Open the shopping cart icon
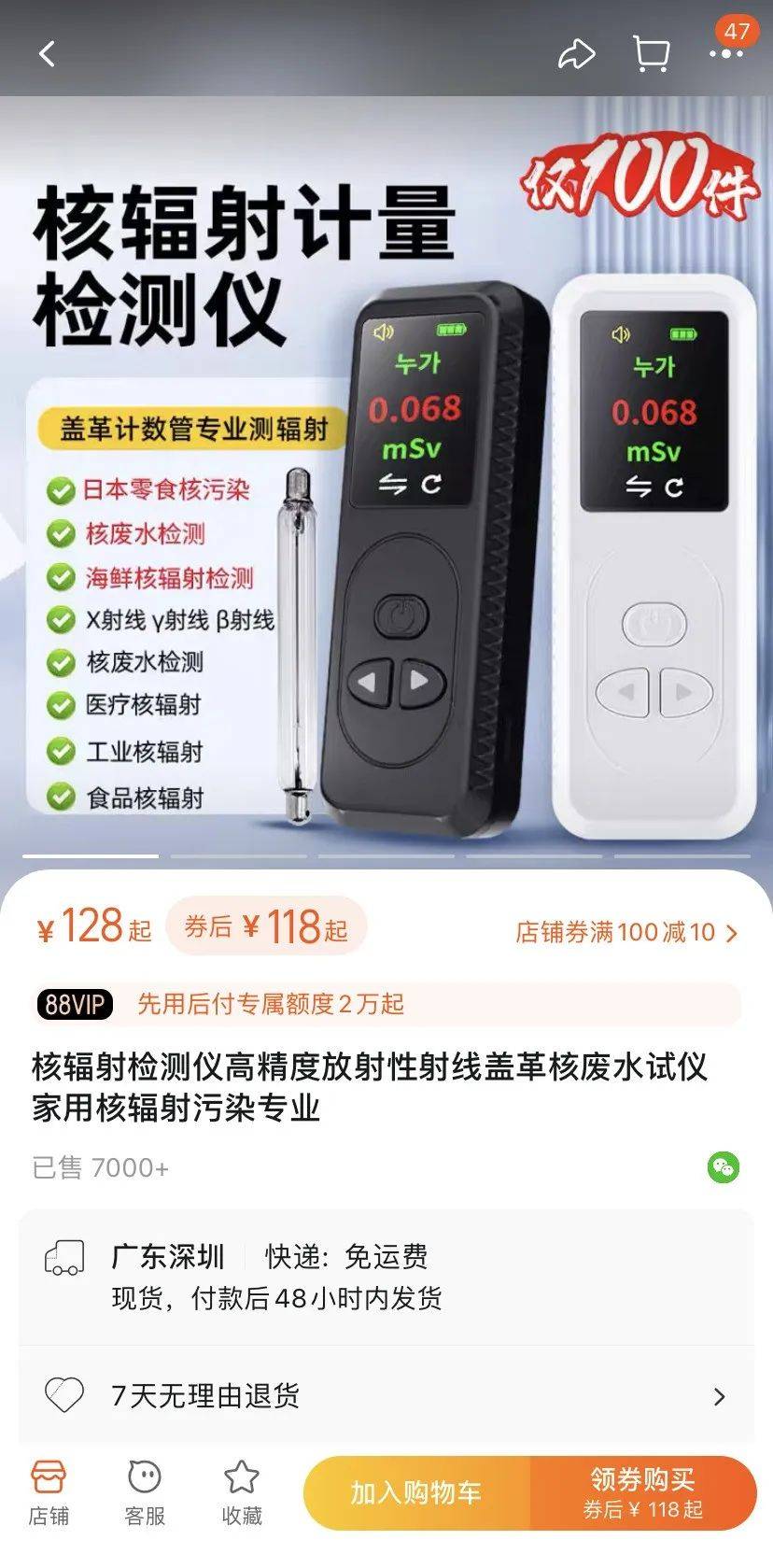 pyautogui.click(x=651, y=53)
